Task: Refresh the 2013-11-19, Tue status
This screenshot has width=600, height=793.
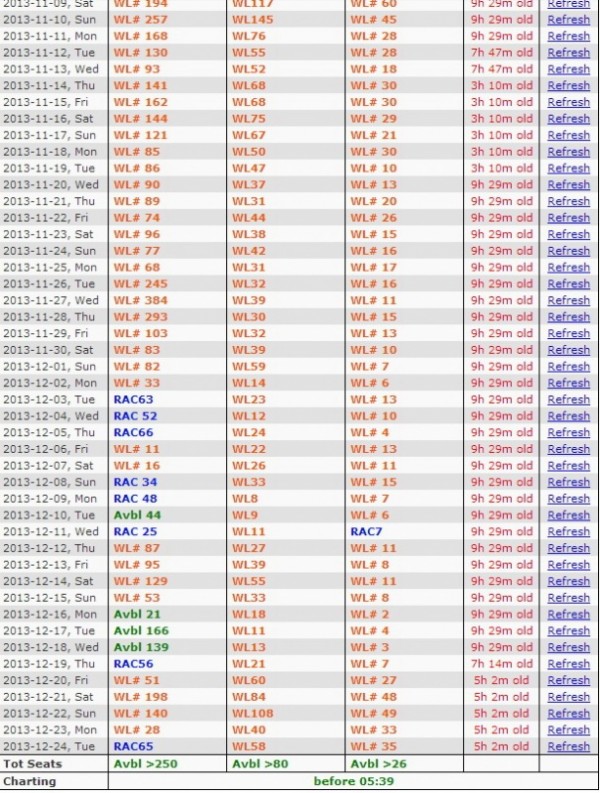Action: (568, 168)
